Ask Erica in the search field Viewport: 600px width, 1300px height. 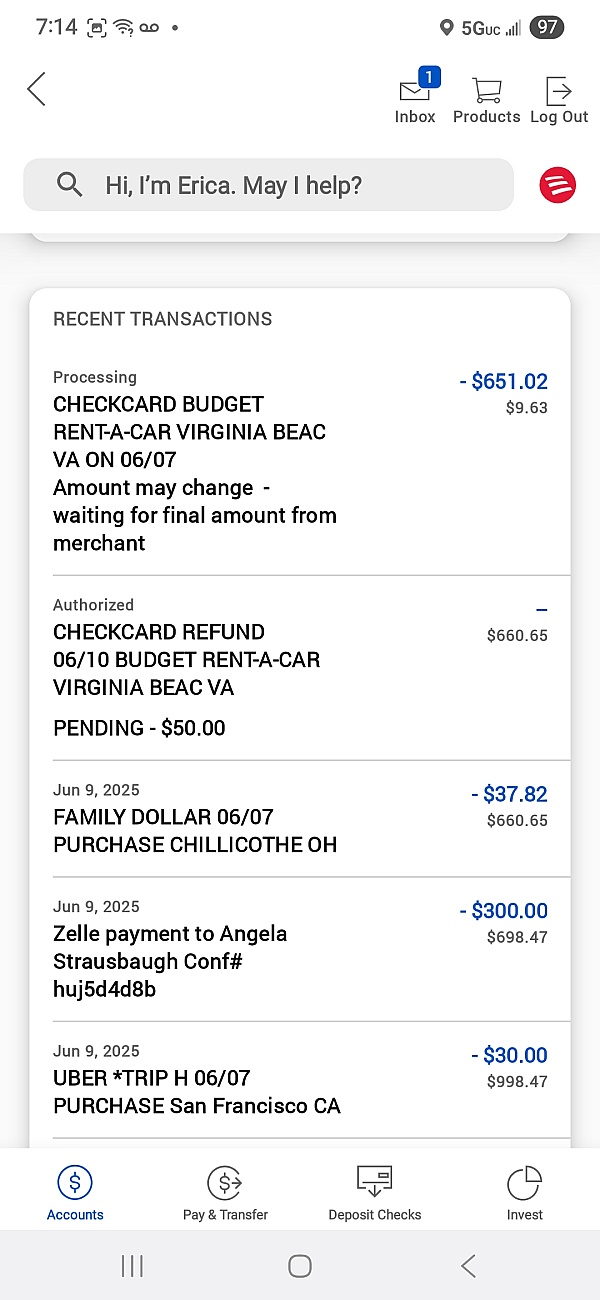(268, 185)
